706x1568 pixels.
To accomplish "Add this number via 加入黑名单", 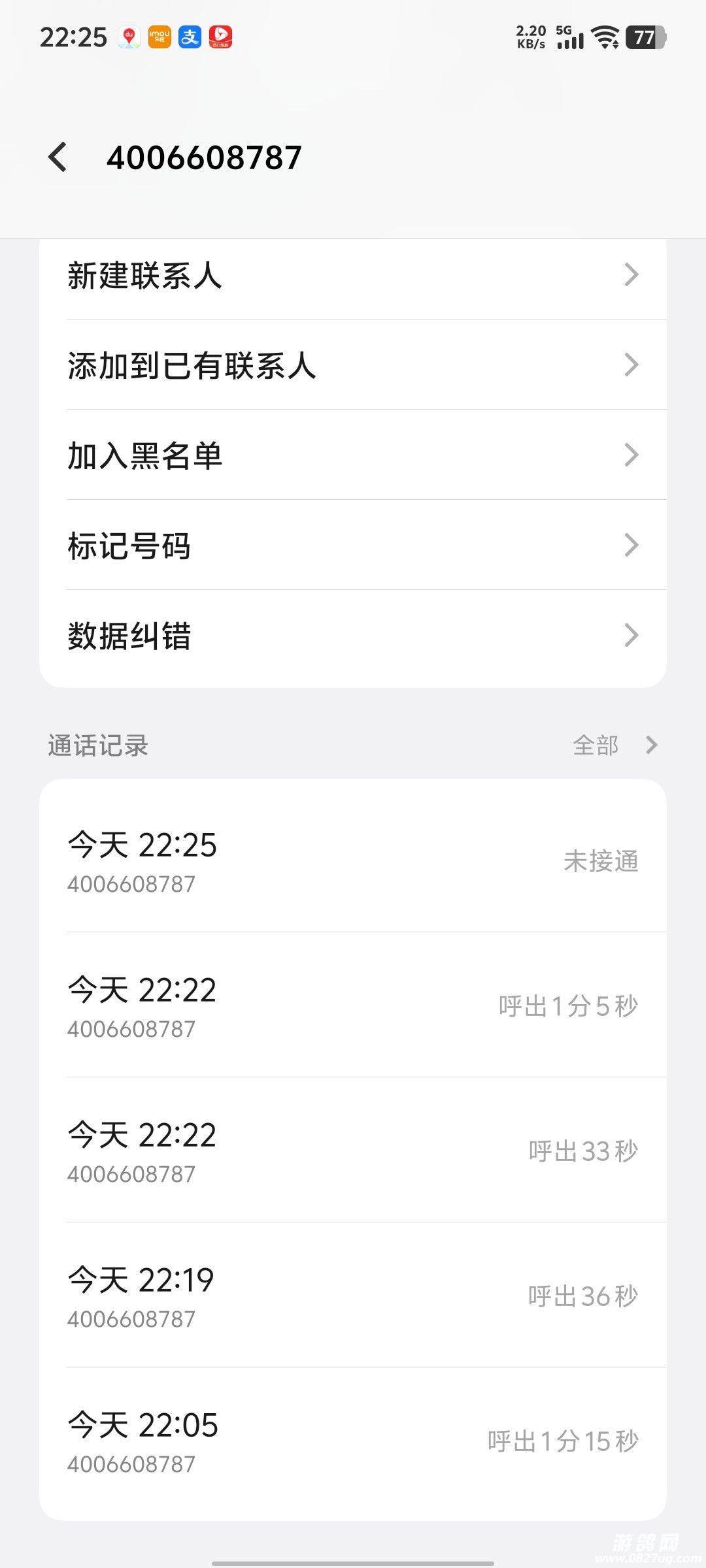I will click(353, 455).
